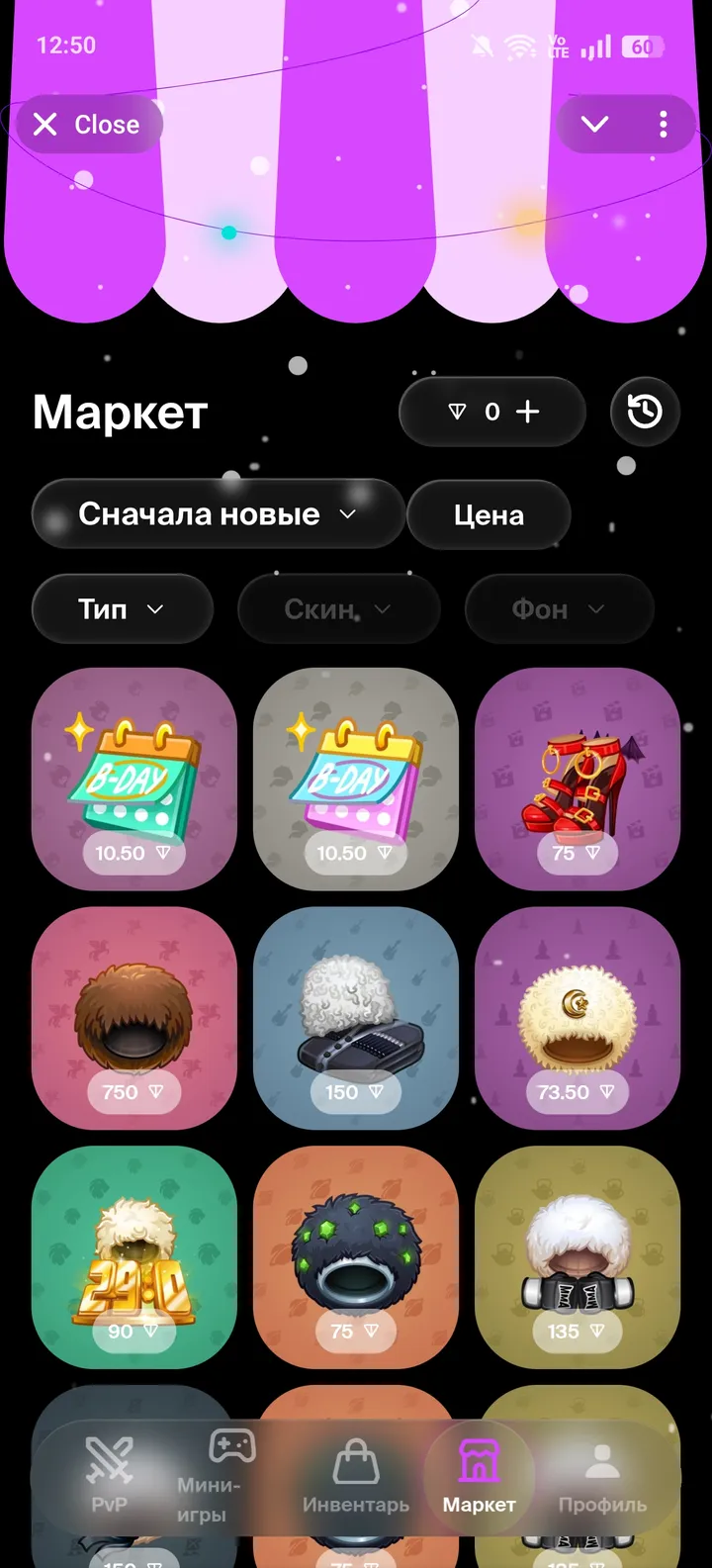Open the crescent hat priced 73.50
The image size is (712, 1568).
578,1019
